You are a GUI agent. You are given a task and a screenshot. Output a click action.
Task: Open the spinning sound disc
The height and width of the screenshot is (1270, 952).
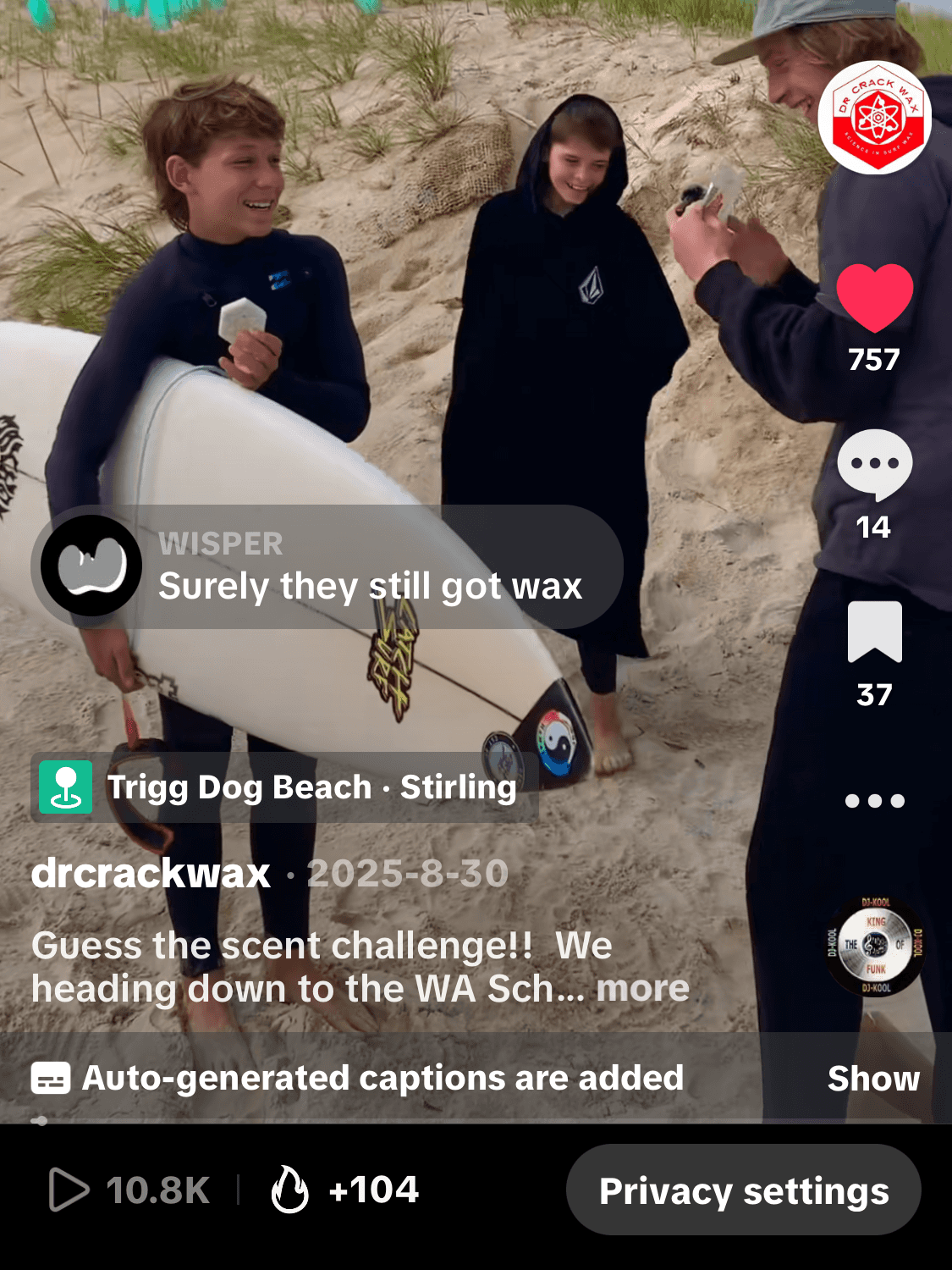875,945
